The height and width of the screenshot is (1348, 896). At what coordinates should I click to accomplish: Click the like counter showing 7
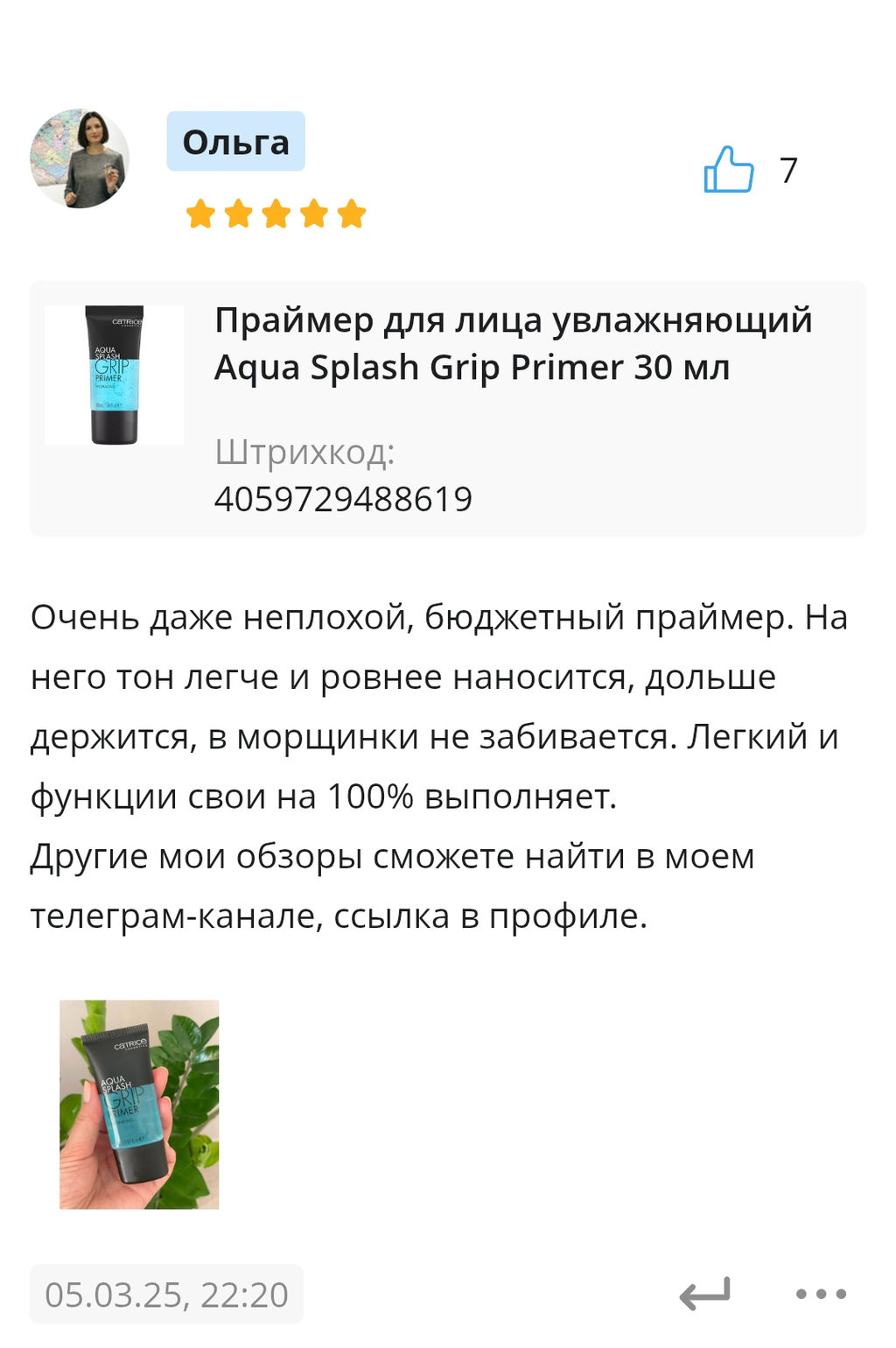coord(788,171)
